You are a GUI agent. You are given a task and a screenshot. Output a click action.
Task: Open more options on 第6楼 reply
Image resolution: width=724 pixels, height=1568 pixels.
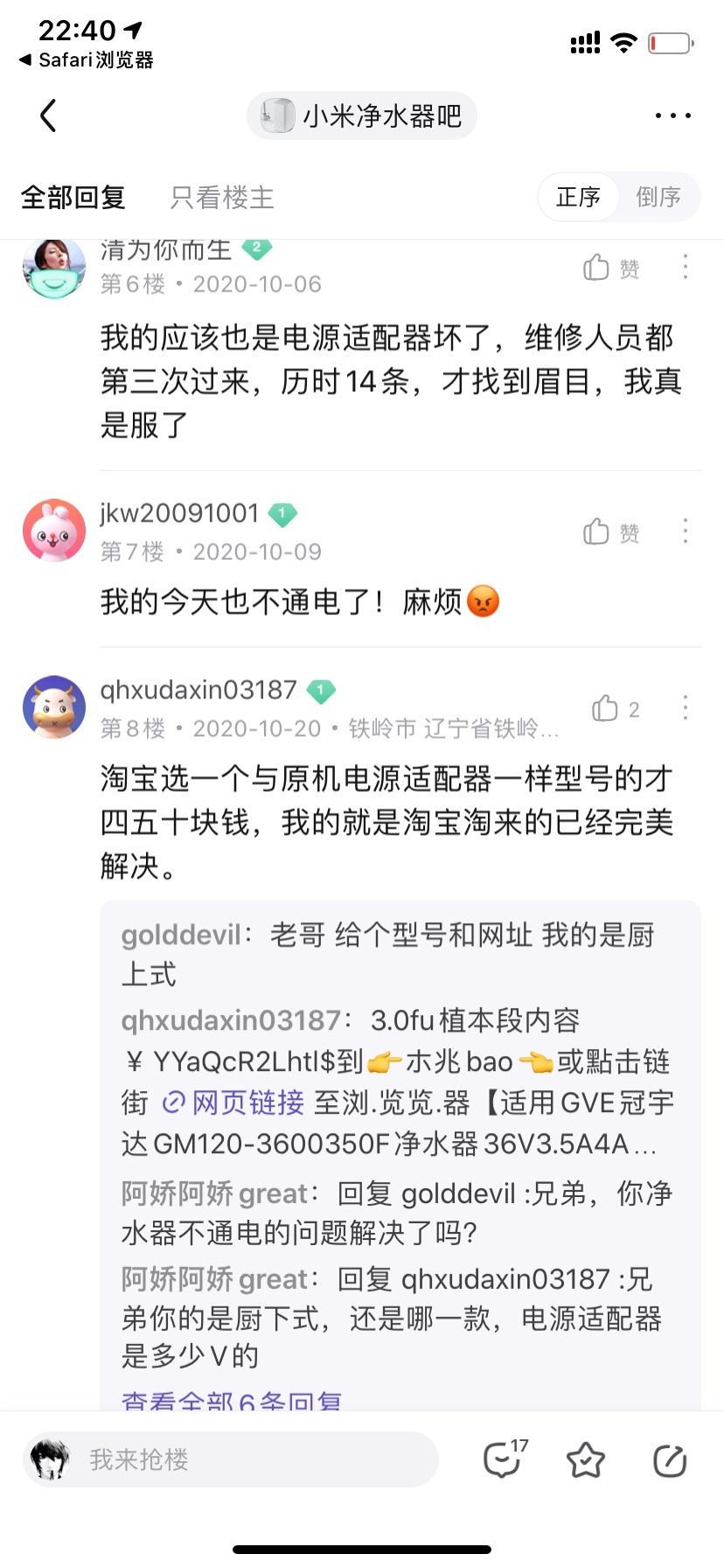point(686,267)
